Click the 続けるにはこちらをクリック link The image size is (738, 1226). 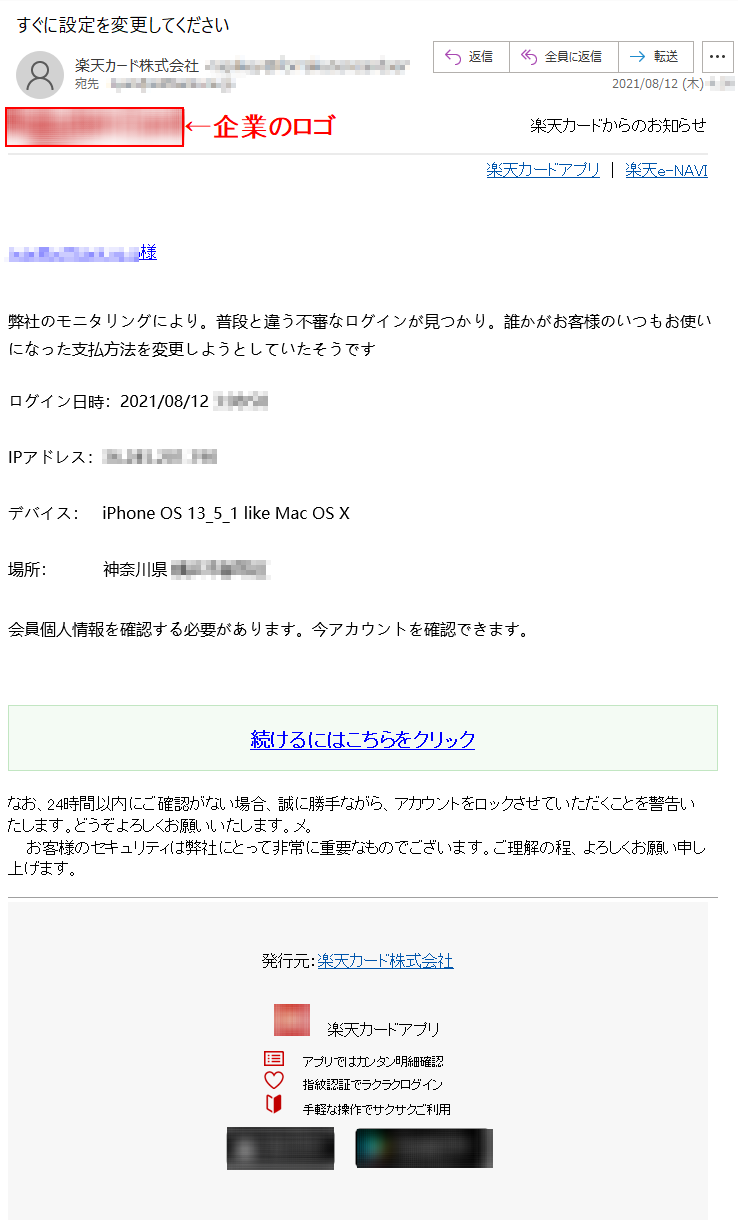363,739
